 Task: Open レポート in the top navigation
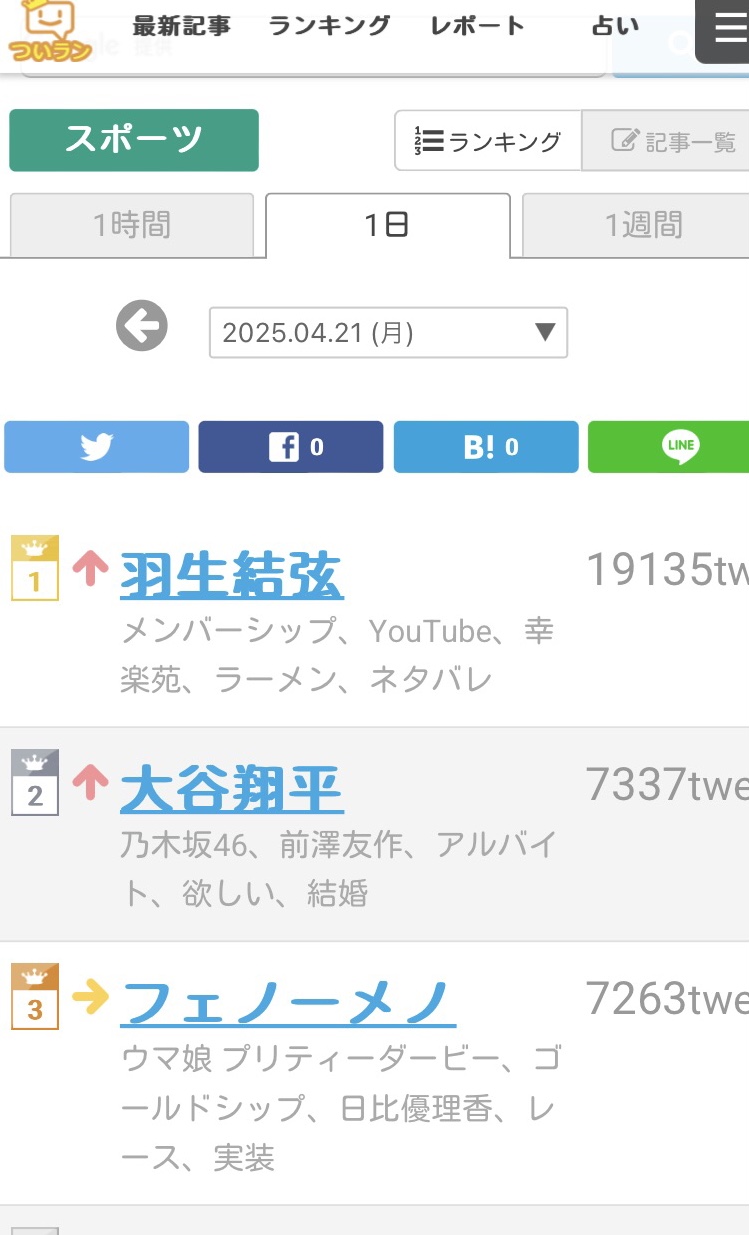point(477,26)
